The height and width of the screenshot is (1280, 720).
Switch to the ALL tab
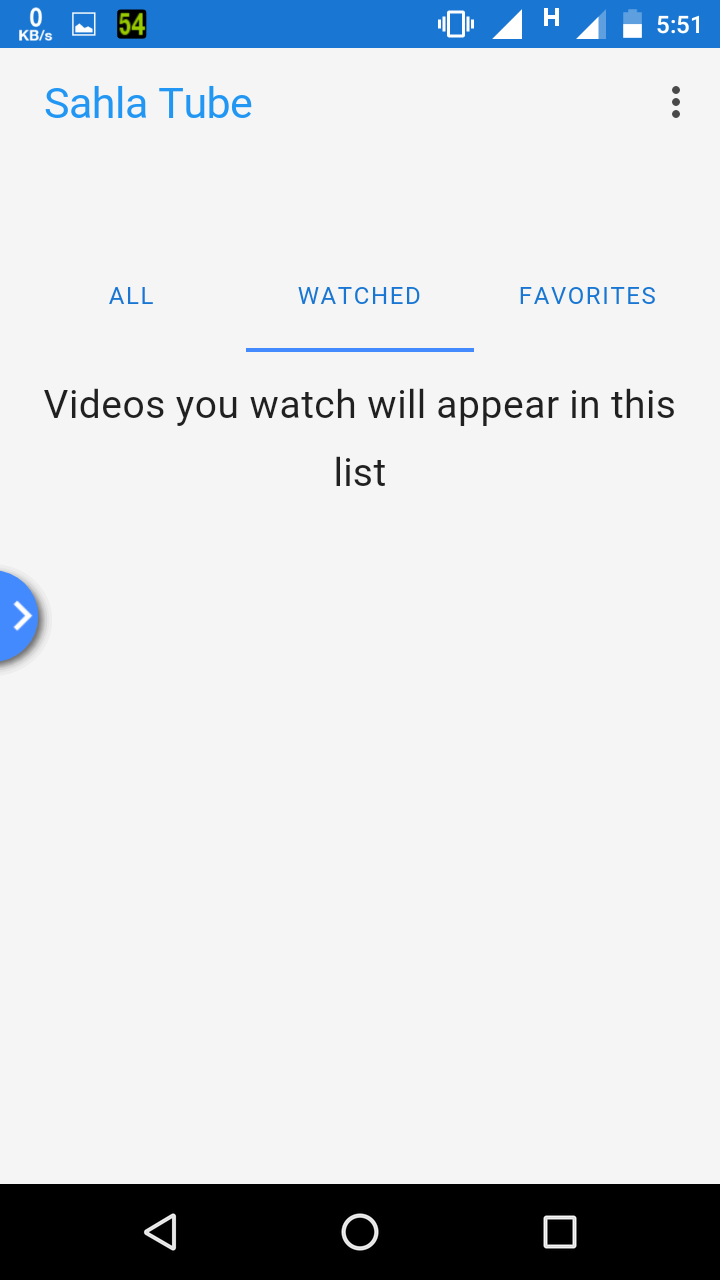[x=131, y=295]
